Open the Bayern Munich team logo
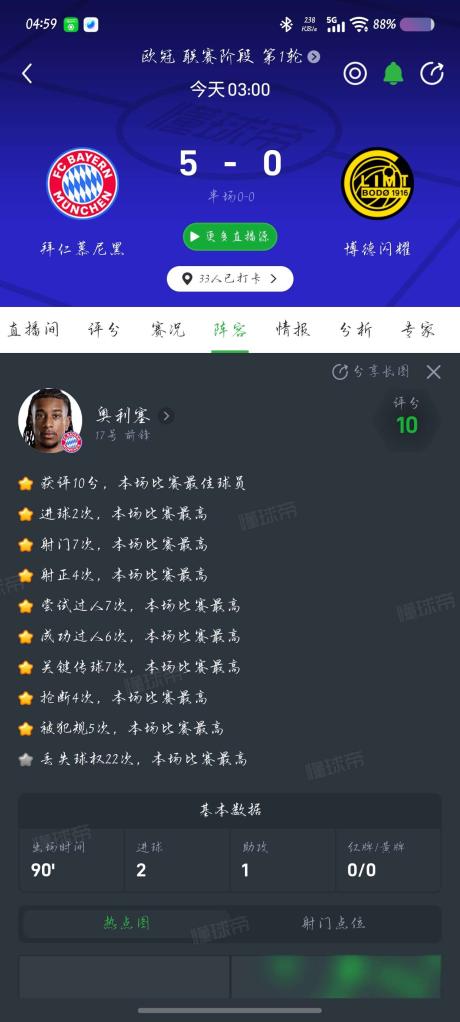Screen dimensions: 460x1022 [82, 183]
